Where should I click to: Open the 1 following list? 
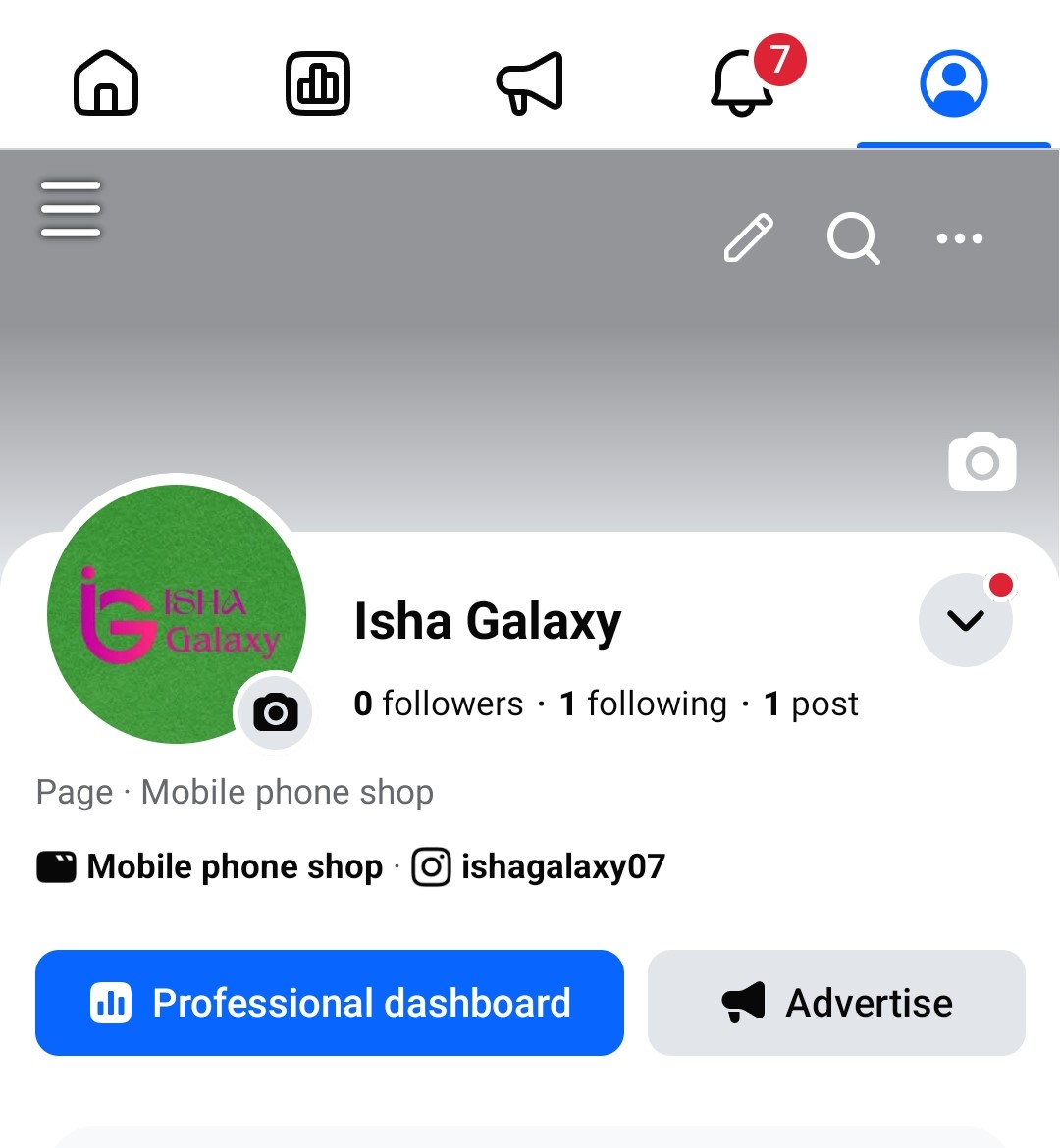[x=643, y=704]
